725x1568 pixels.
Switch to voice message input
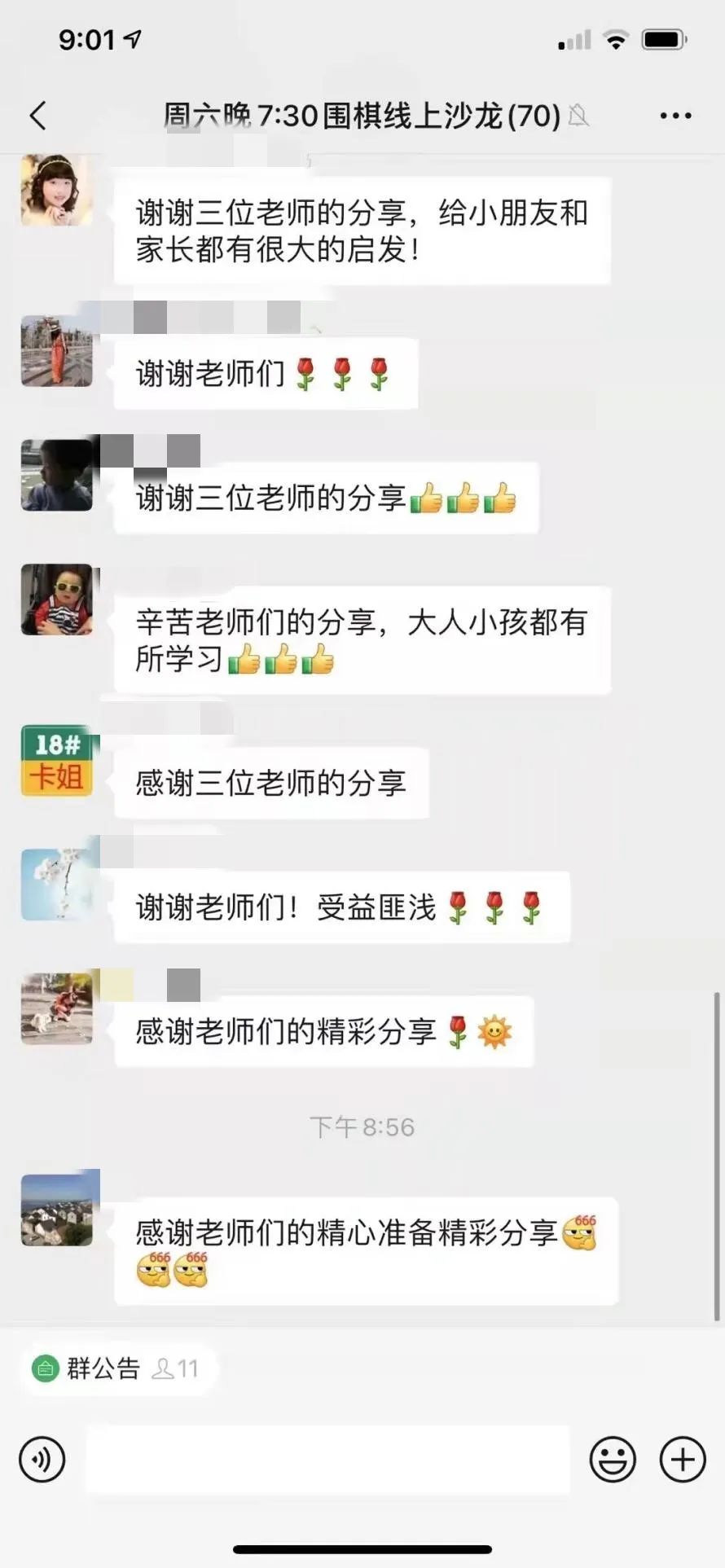[42, 1459]
